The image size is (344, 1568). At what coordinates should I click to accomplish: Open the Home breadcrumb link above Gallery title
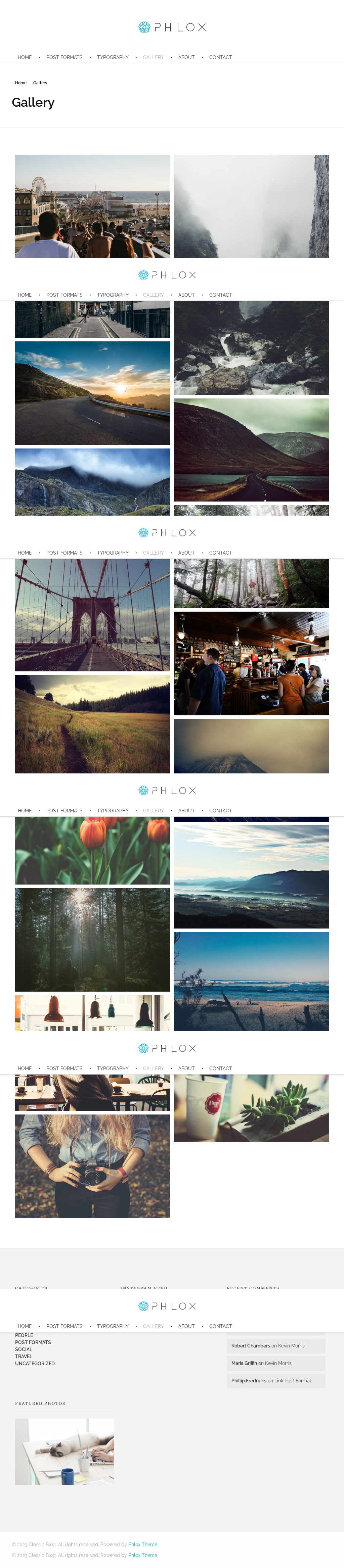click(21, 83)
